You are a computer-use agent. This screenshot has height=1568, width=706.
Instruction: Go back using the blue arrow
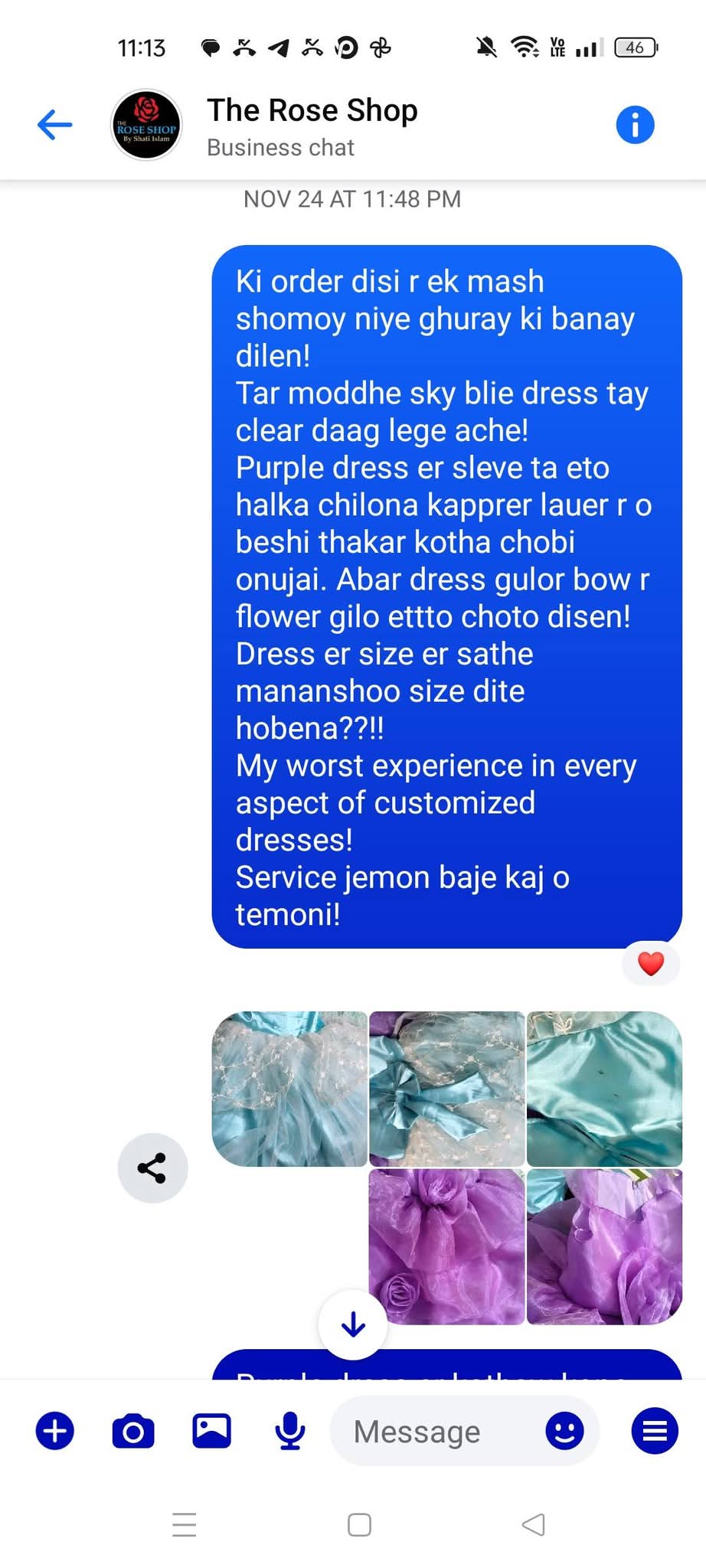coord(54,125)
